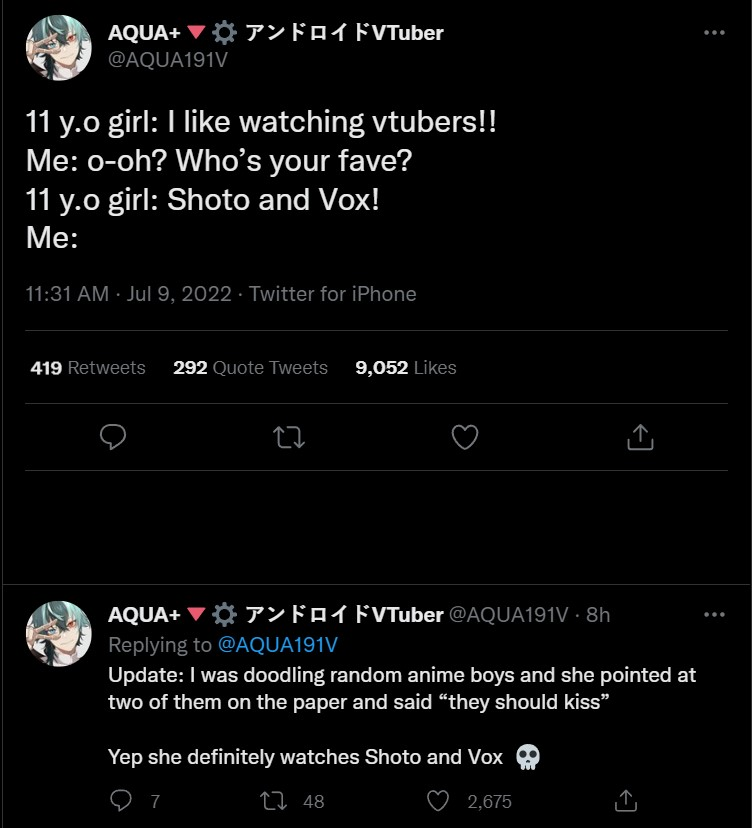Image resolution: width=752 pixels, height=828 pixels.
Task: Share the main tweet
Action: (x=640, y=437)
